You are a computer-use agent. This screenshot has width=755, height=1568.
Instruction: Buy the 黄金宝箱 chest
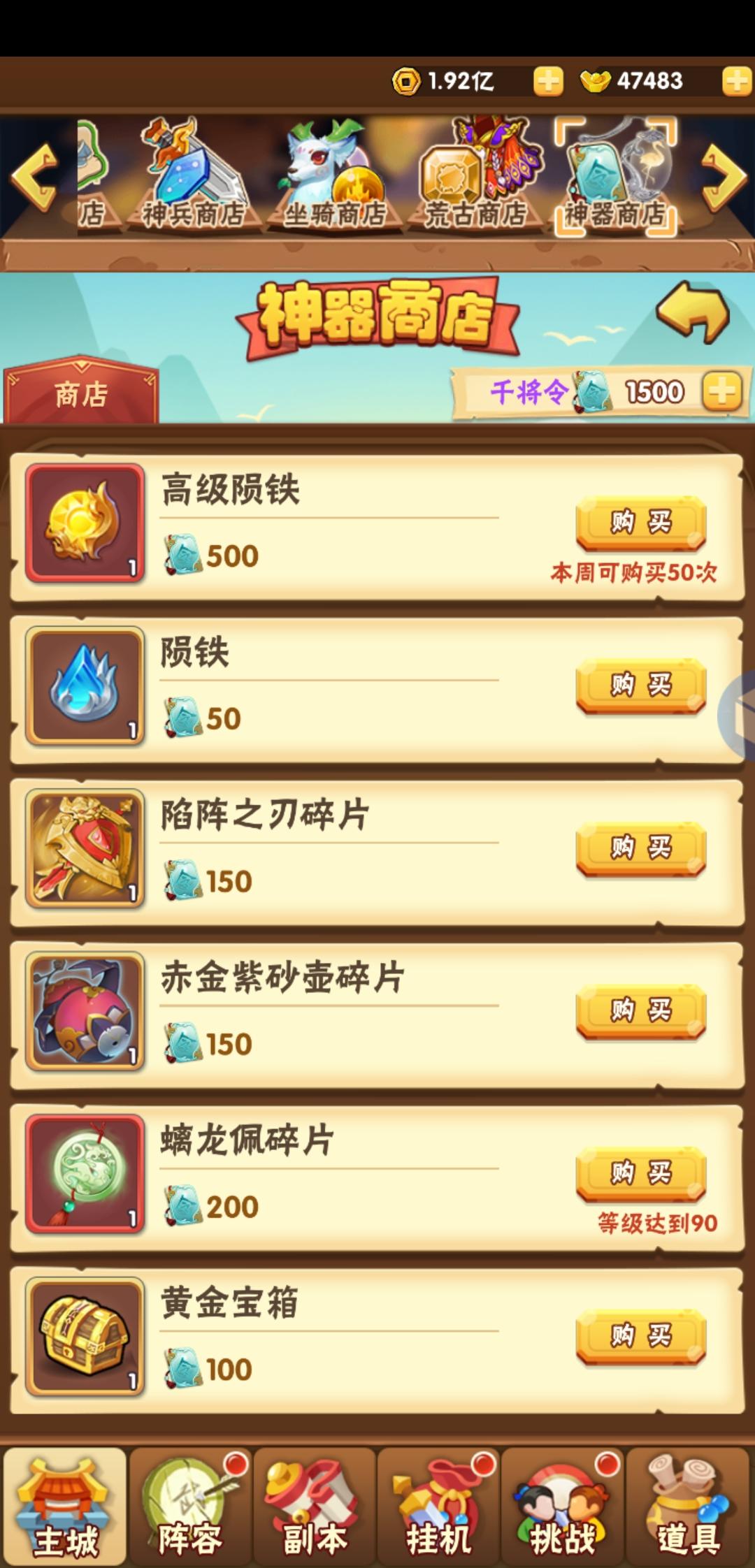tap(640, 1335)
